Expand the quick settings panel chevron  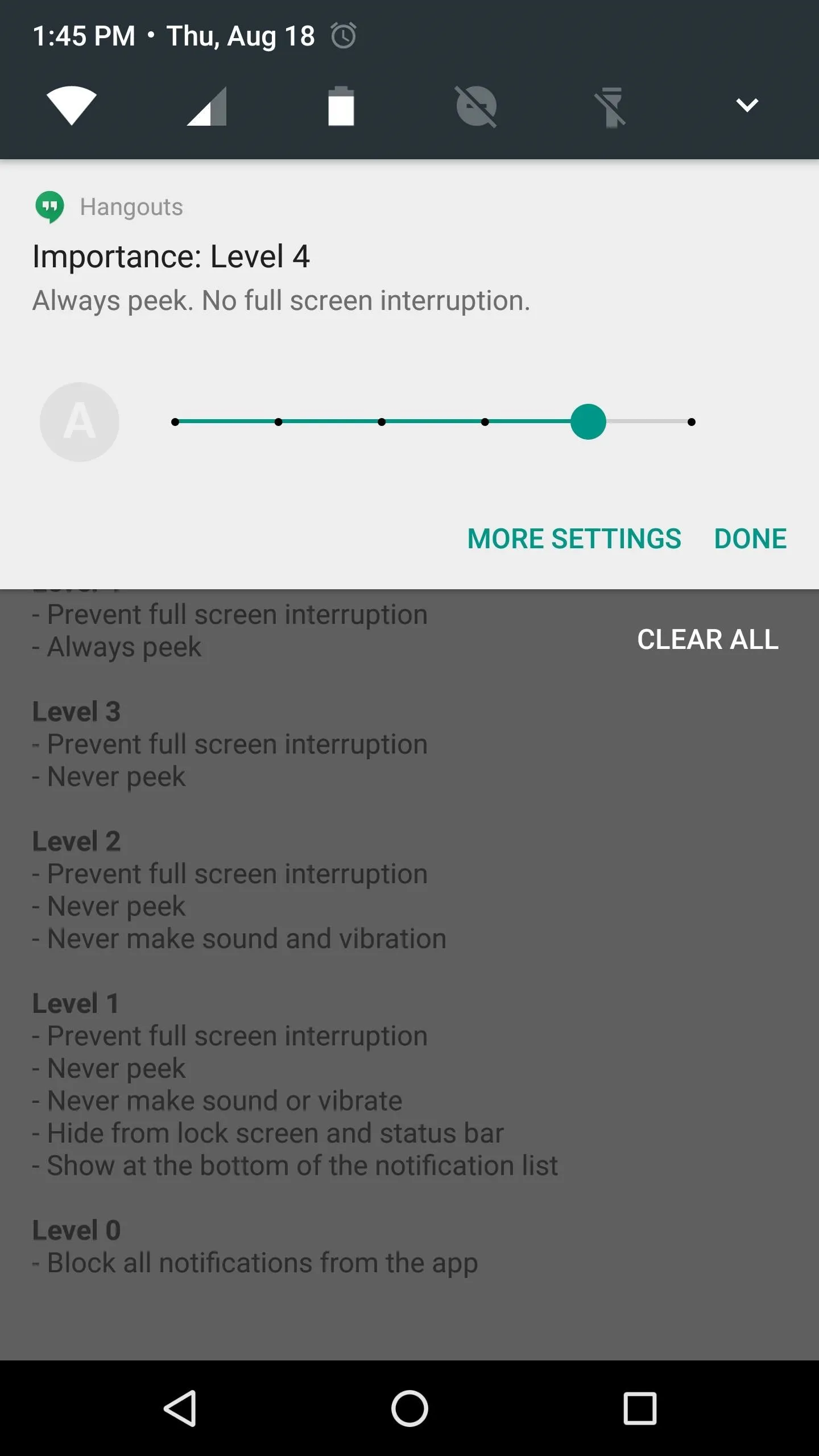point(747,105)
